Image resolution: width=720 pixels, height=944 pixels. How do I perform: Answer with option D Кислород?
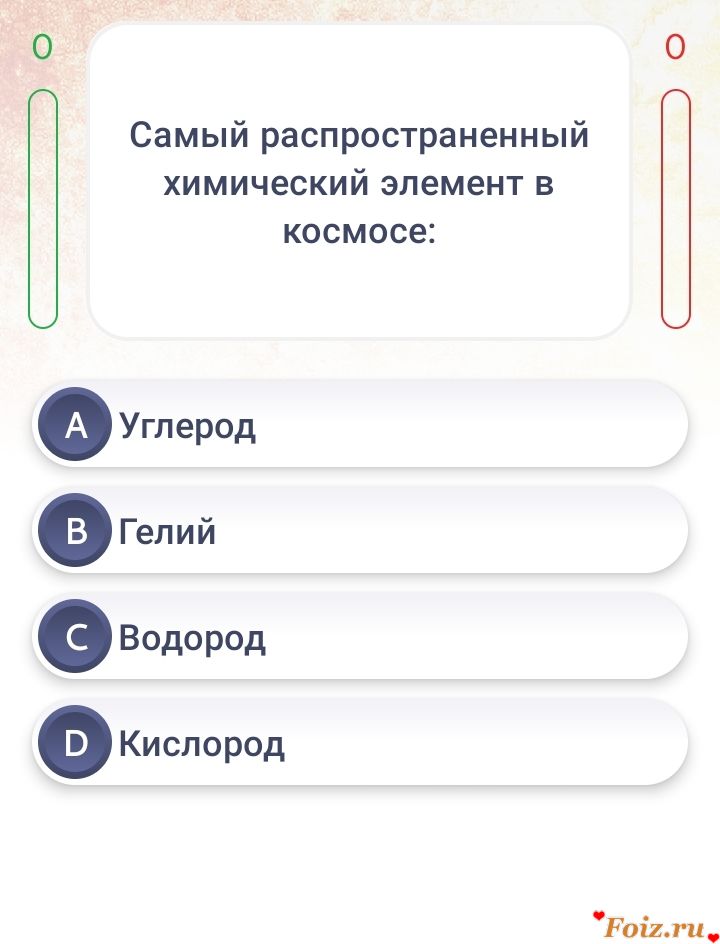360,743
